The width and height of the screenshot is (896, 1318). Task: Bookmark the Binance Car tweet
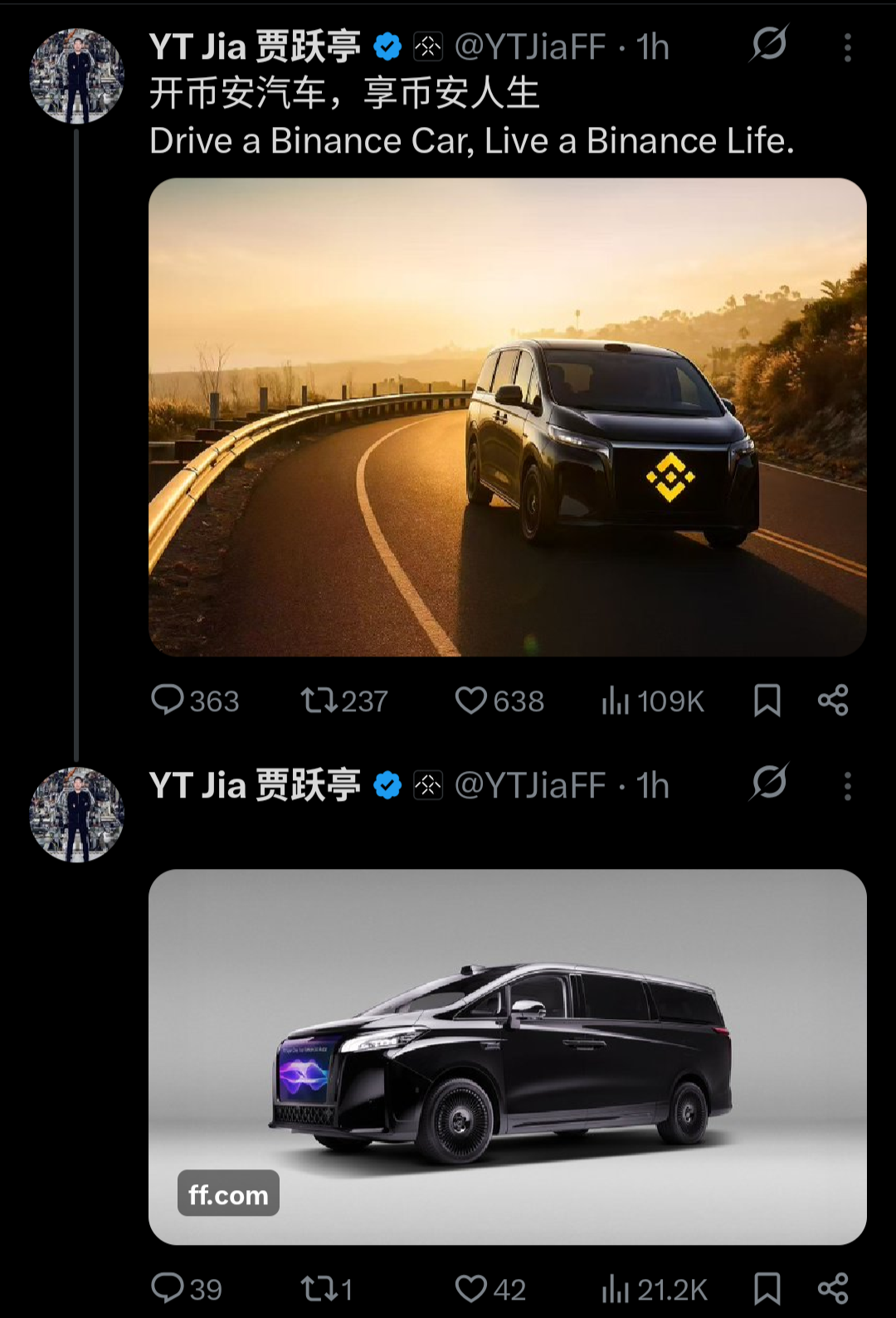point(767,700)
